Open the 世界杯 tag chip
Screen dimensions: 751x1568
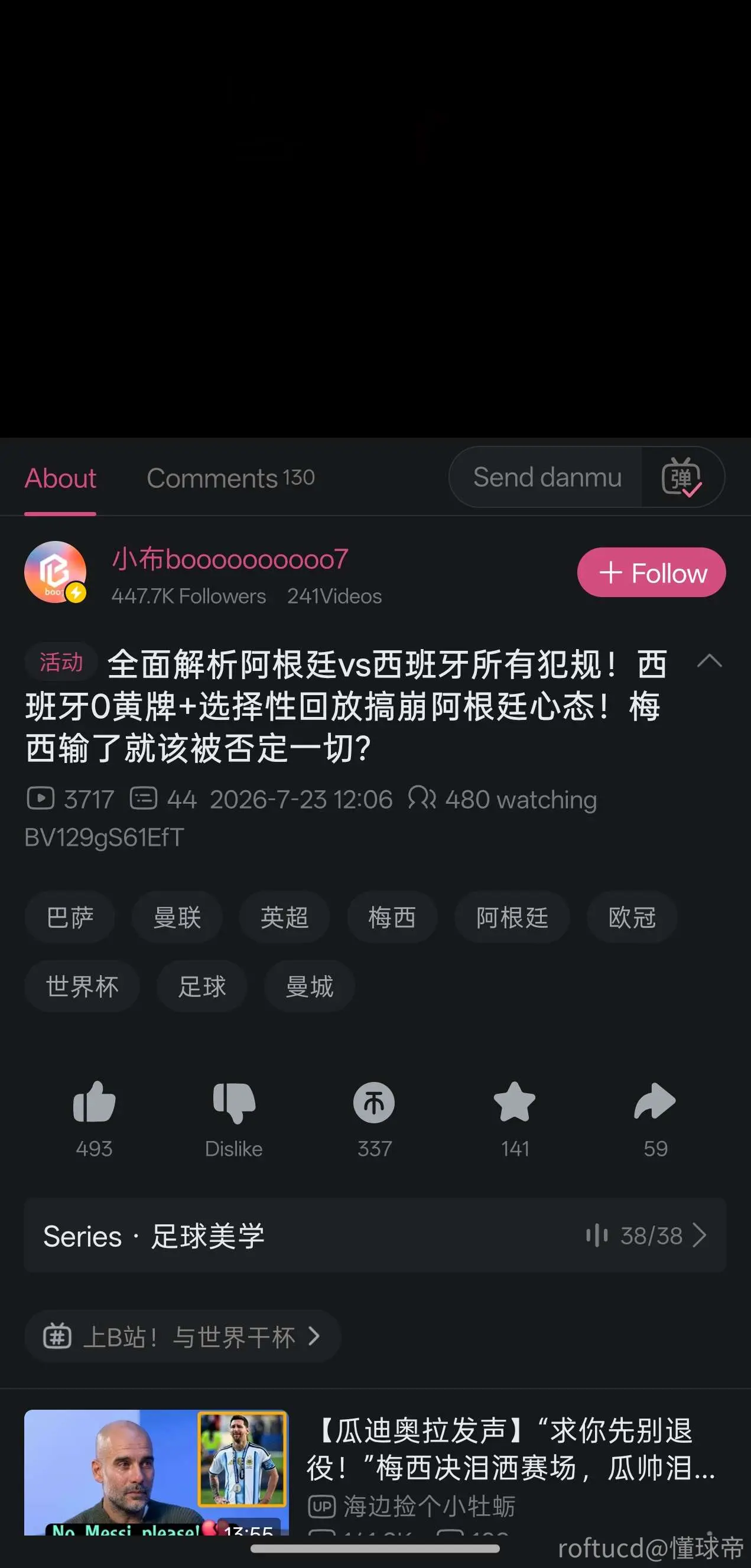pos(82,986)
